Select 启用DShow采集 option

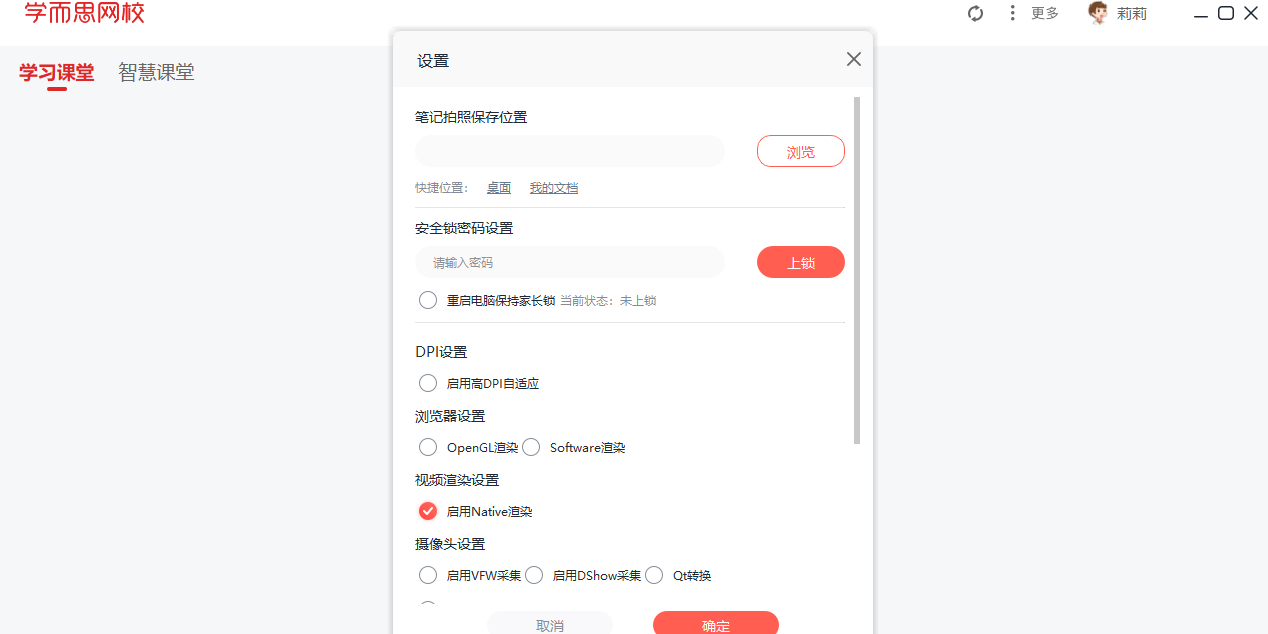(534, 575)
